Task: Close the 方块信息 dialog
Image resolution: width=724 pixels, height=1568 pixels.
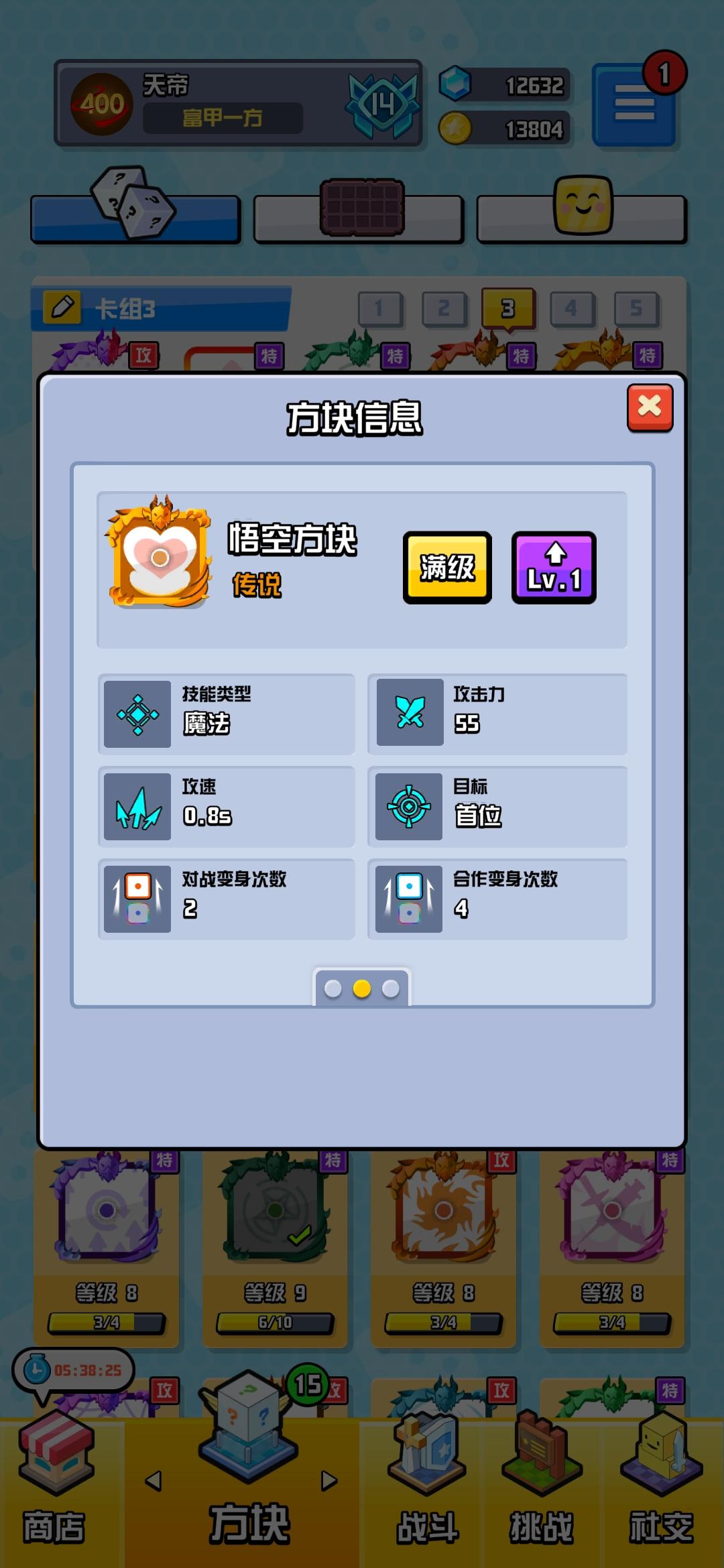Action: coord(649,407)
